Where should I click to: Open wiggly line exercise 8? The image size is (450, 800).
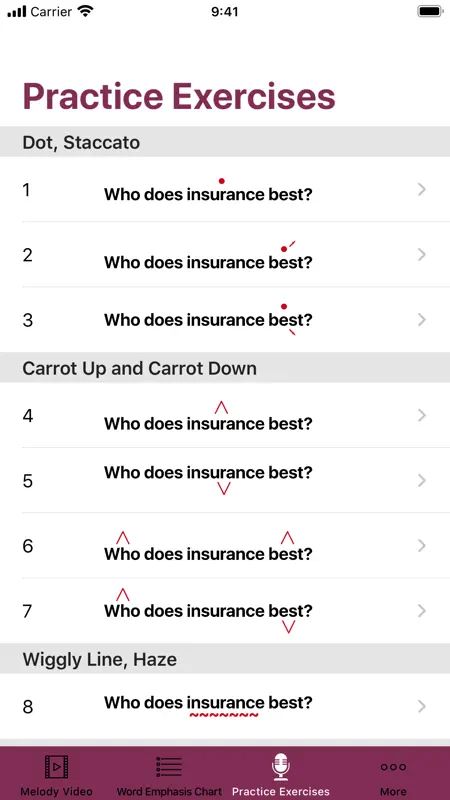coord(225,706)
